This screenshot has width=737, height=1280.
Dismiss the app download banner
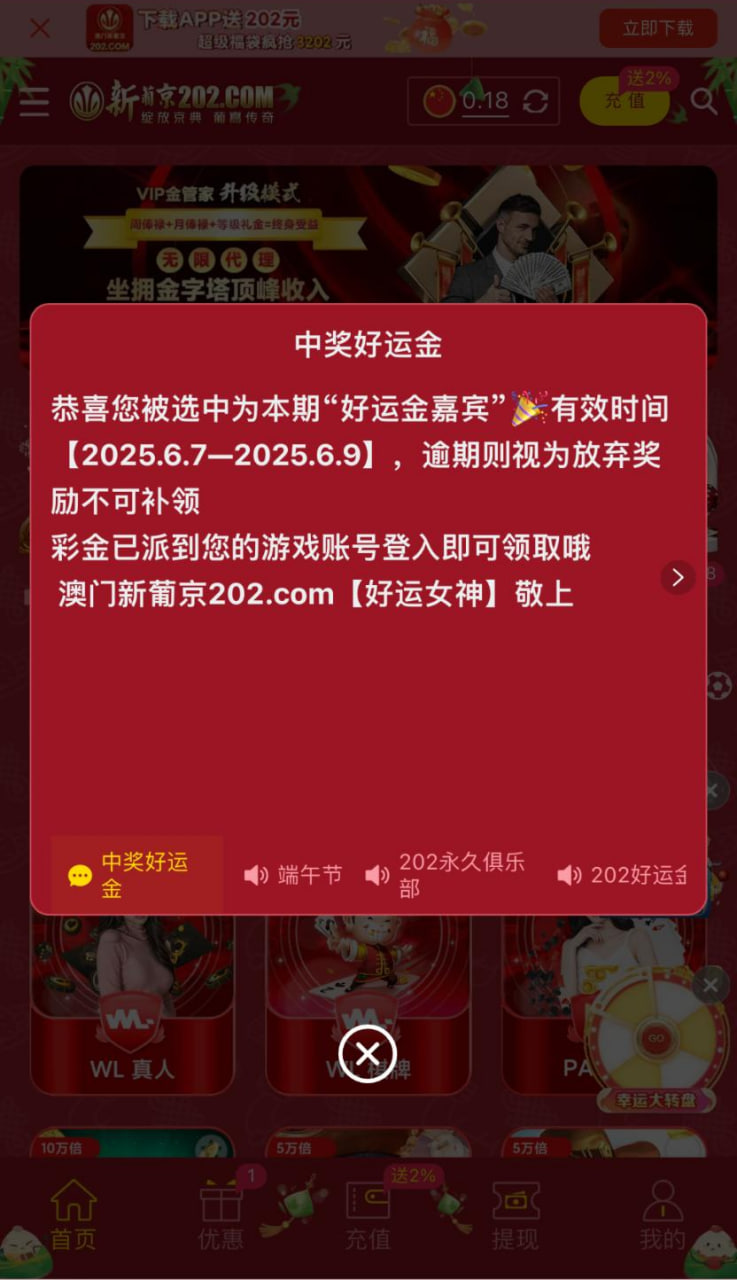pos(40,28)
